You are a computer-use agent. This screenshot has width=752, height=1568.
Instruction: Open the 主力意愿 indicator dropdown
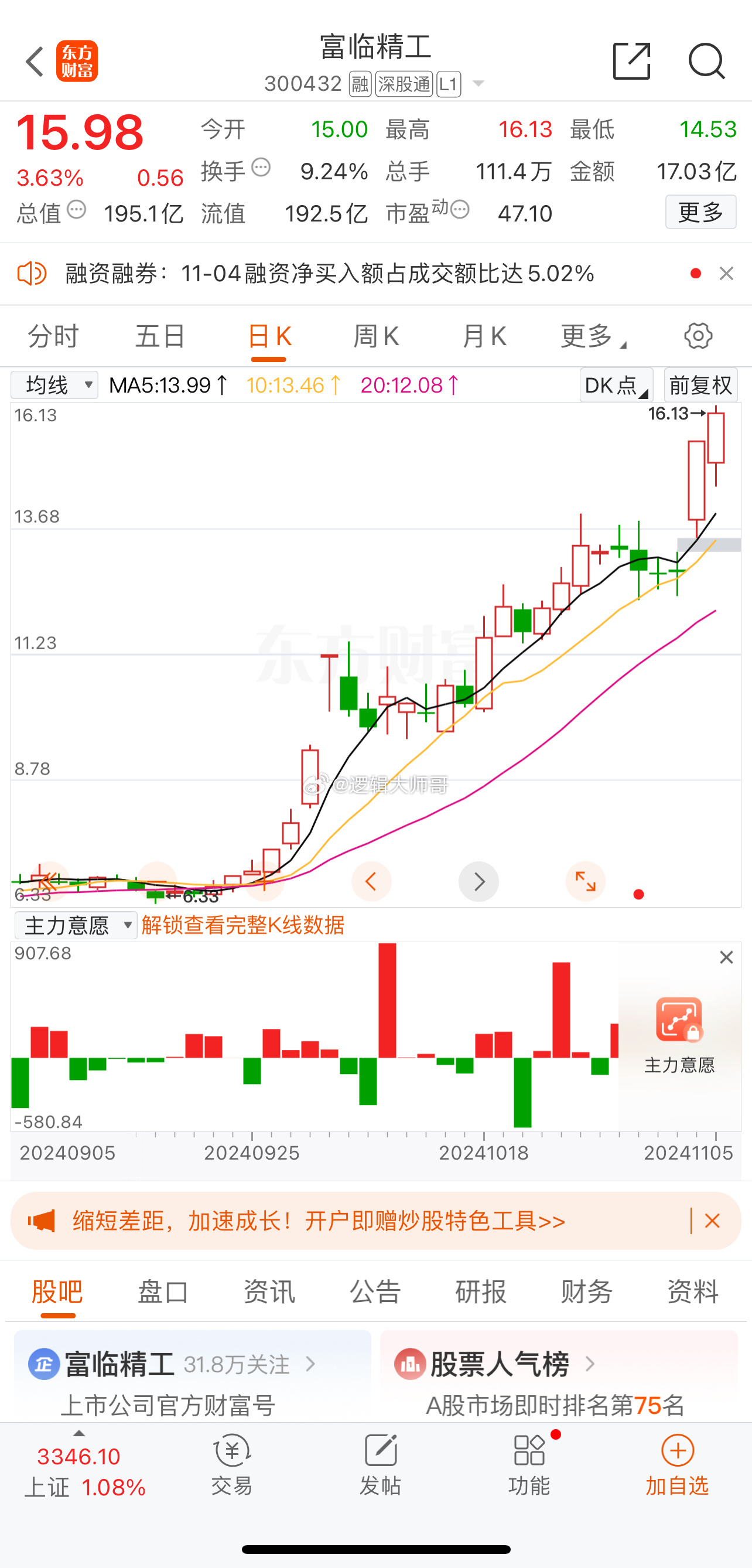tap(76, 925)
